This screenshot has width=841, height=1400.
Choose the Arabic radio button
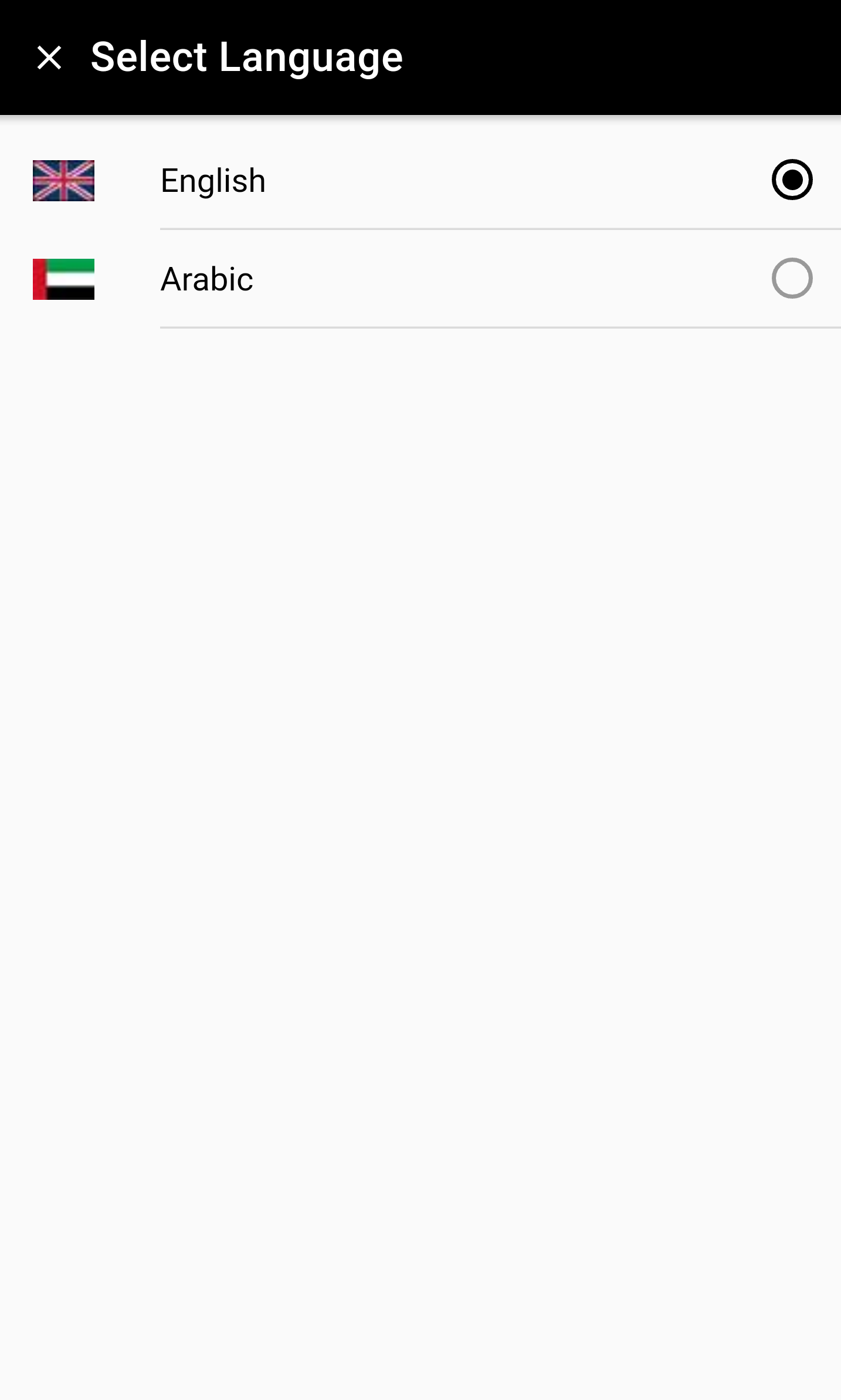792,278
